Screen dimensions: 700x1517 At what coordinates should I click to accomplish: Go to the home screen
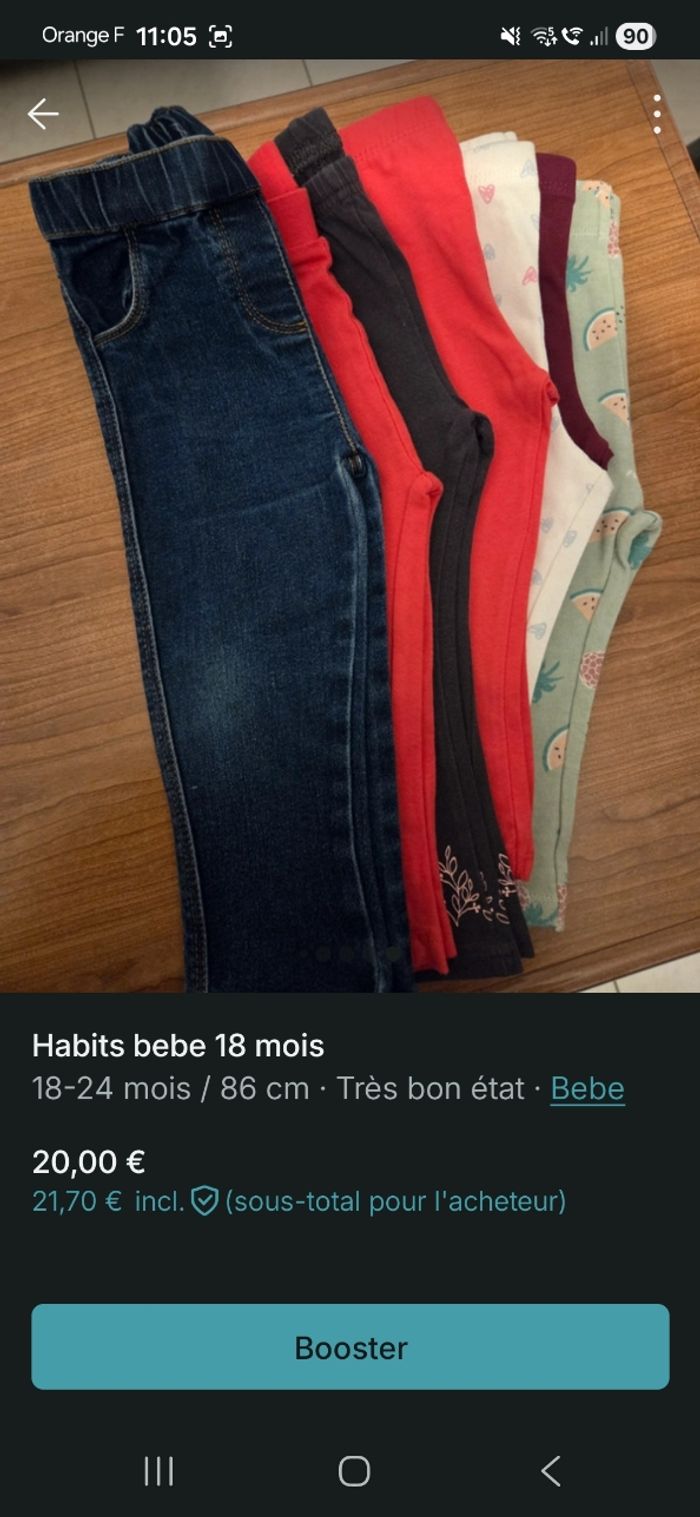coord(354,1471)
